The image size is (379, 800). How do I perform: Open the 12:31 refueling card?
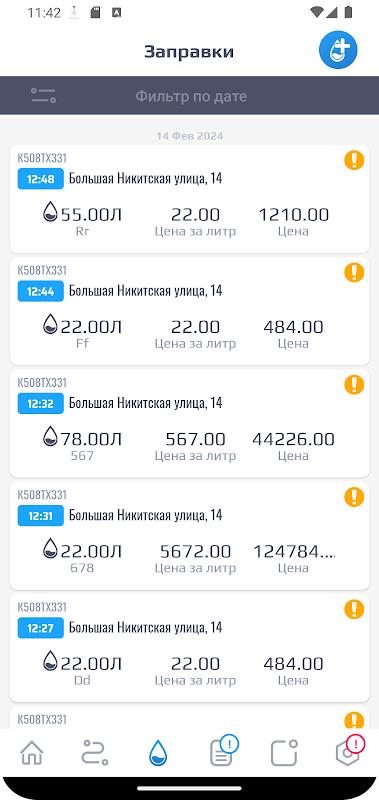pyautogui.click(x=189, y=536)
